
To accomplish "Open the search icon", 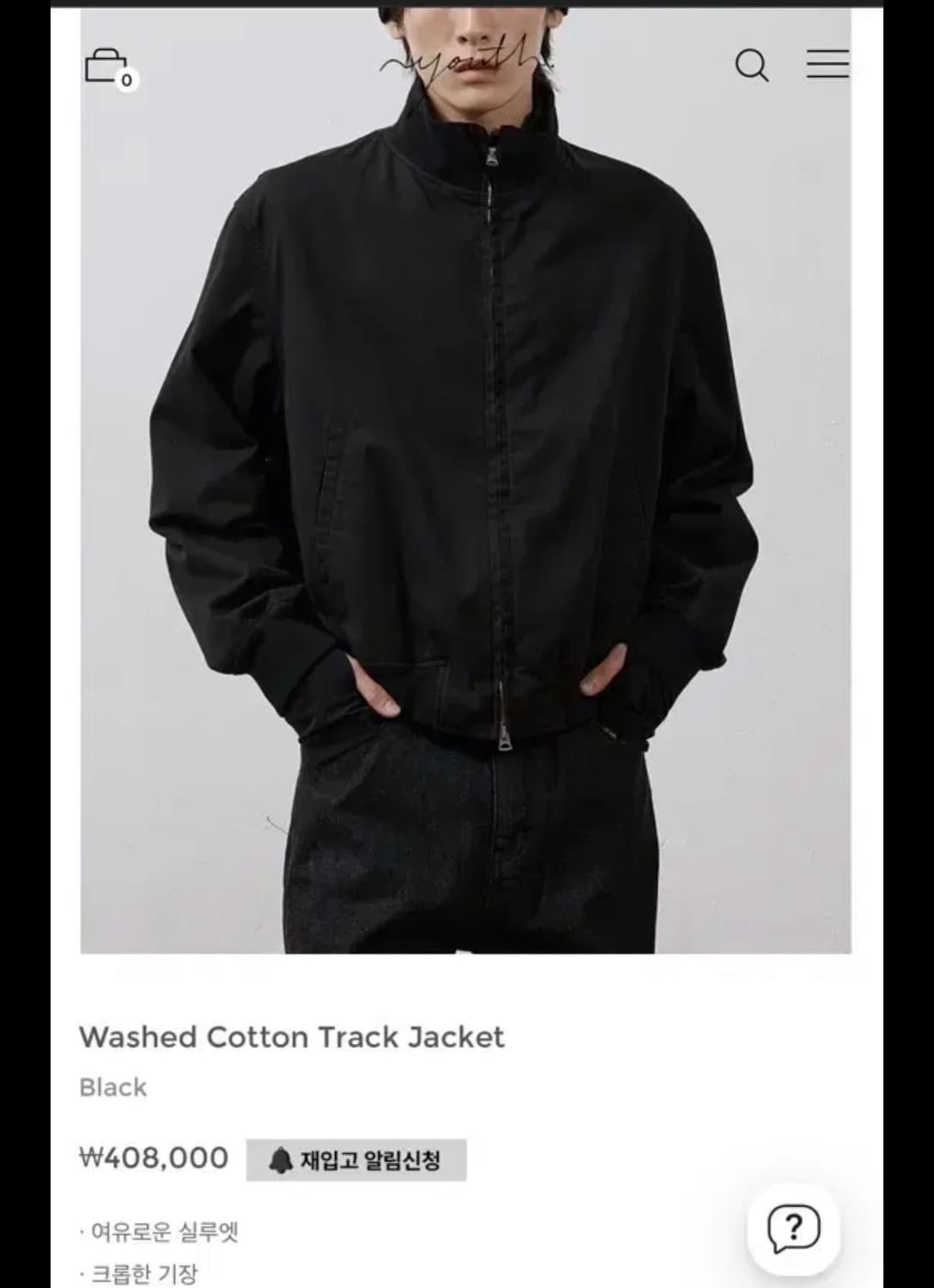I will coord(751,65).
